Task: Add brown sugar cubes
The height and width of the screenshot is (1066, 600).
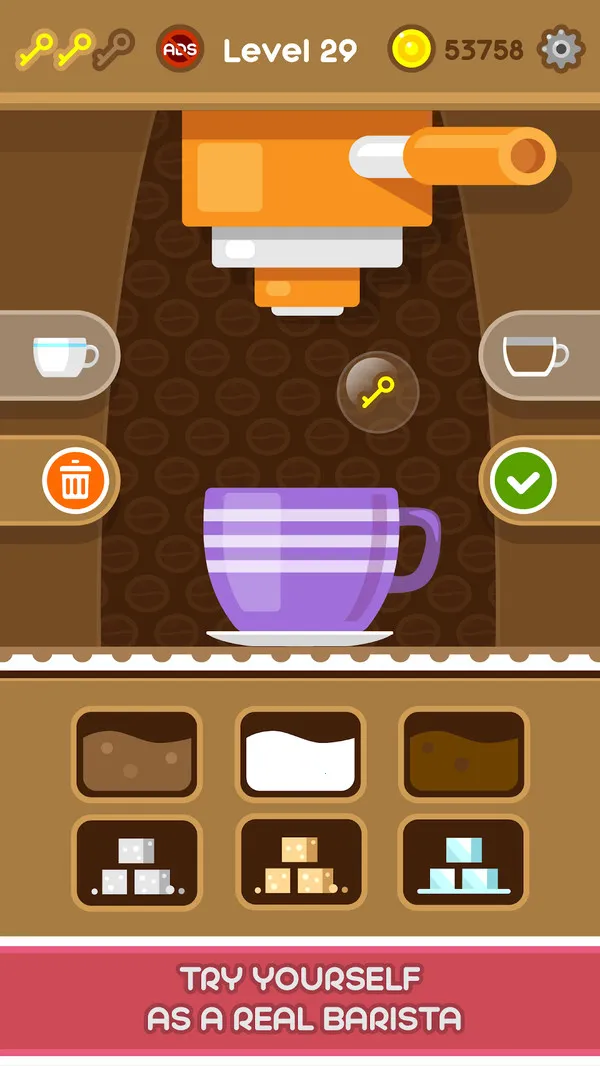Action: 300,864
